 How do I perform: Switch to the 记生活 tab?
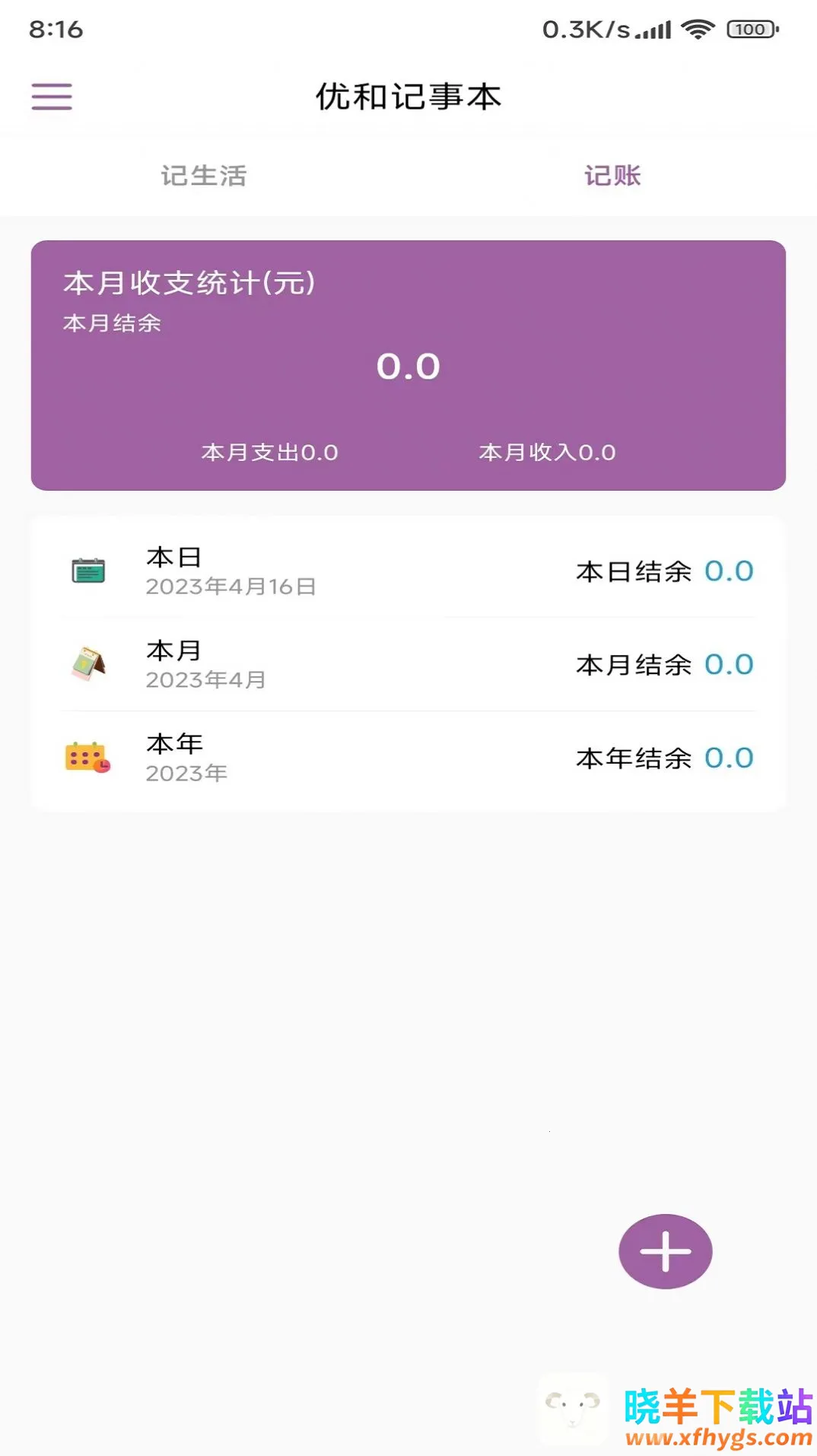(204, 176)
